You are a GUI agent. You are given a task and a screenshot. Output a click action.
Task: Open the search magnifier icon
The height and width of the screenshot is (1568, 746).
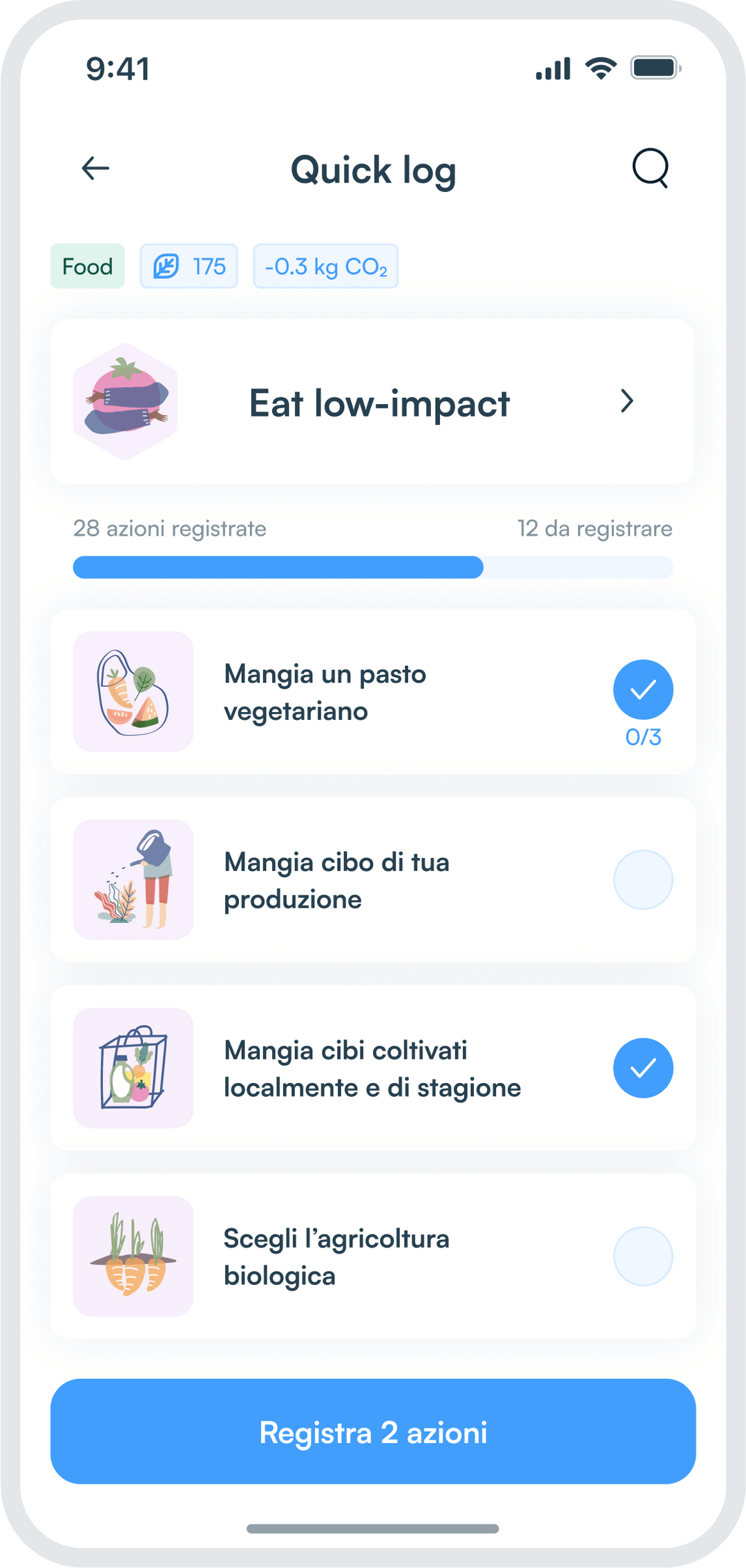click(650, 168)
